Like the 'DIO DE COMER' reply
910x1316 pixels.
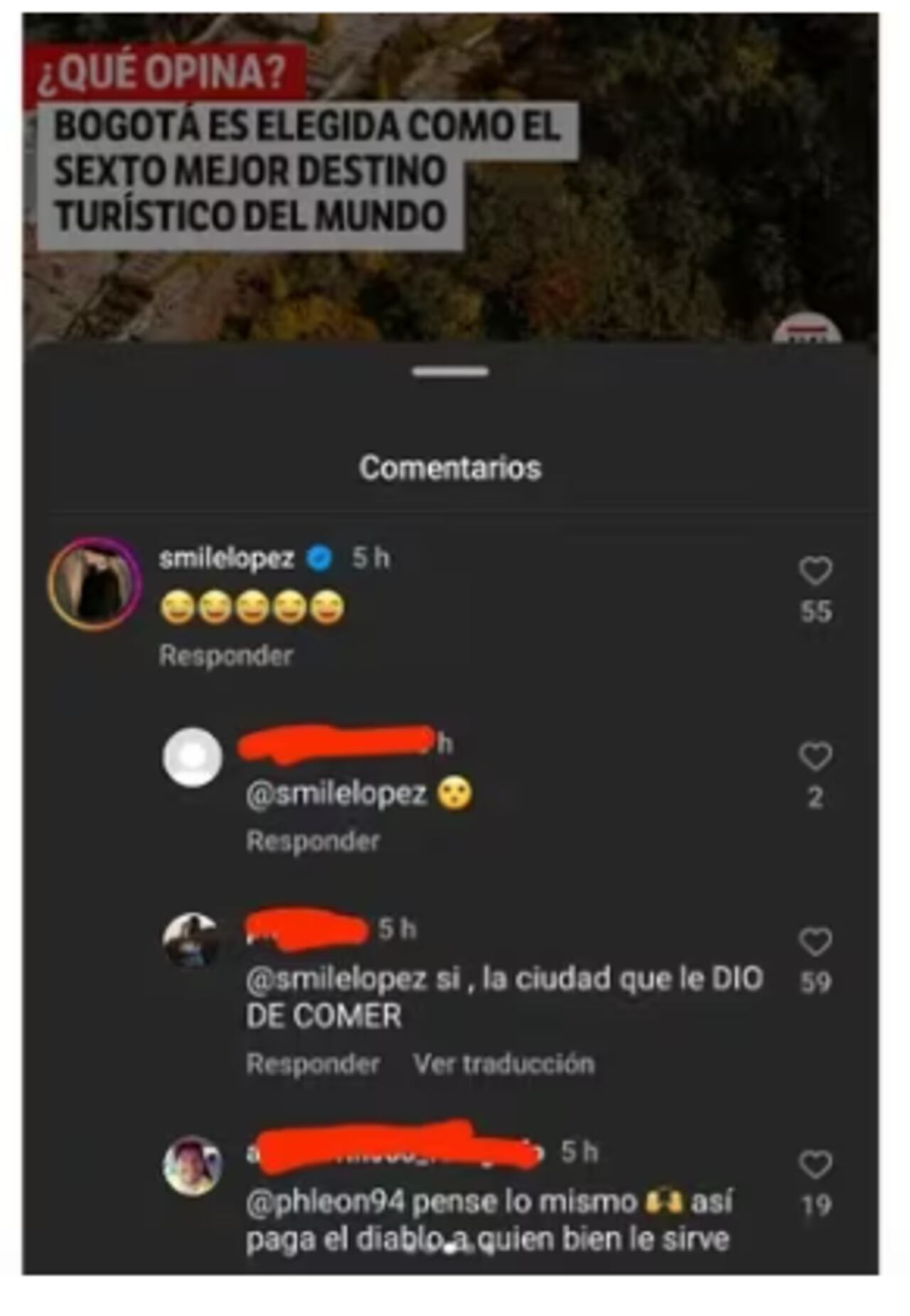[x=815, y=942]
